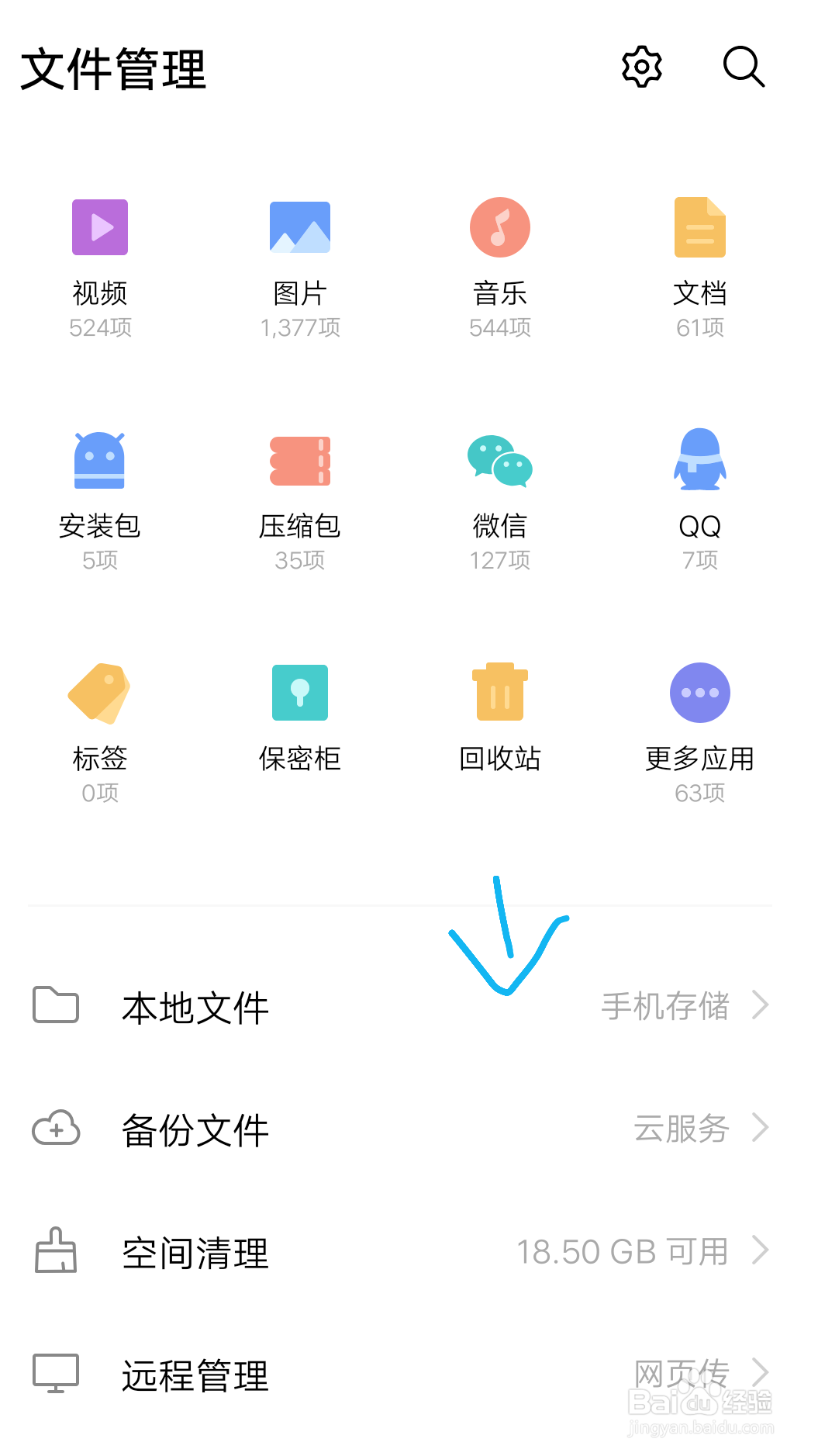Expand 远程管理 via 网页传 chevron

[761, 1371]
